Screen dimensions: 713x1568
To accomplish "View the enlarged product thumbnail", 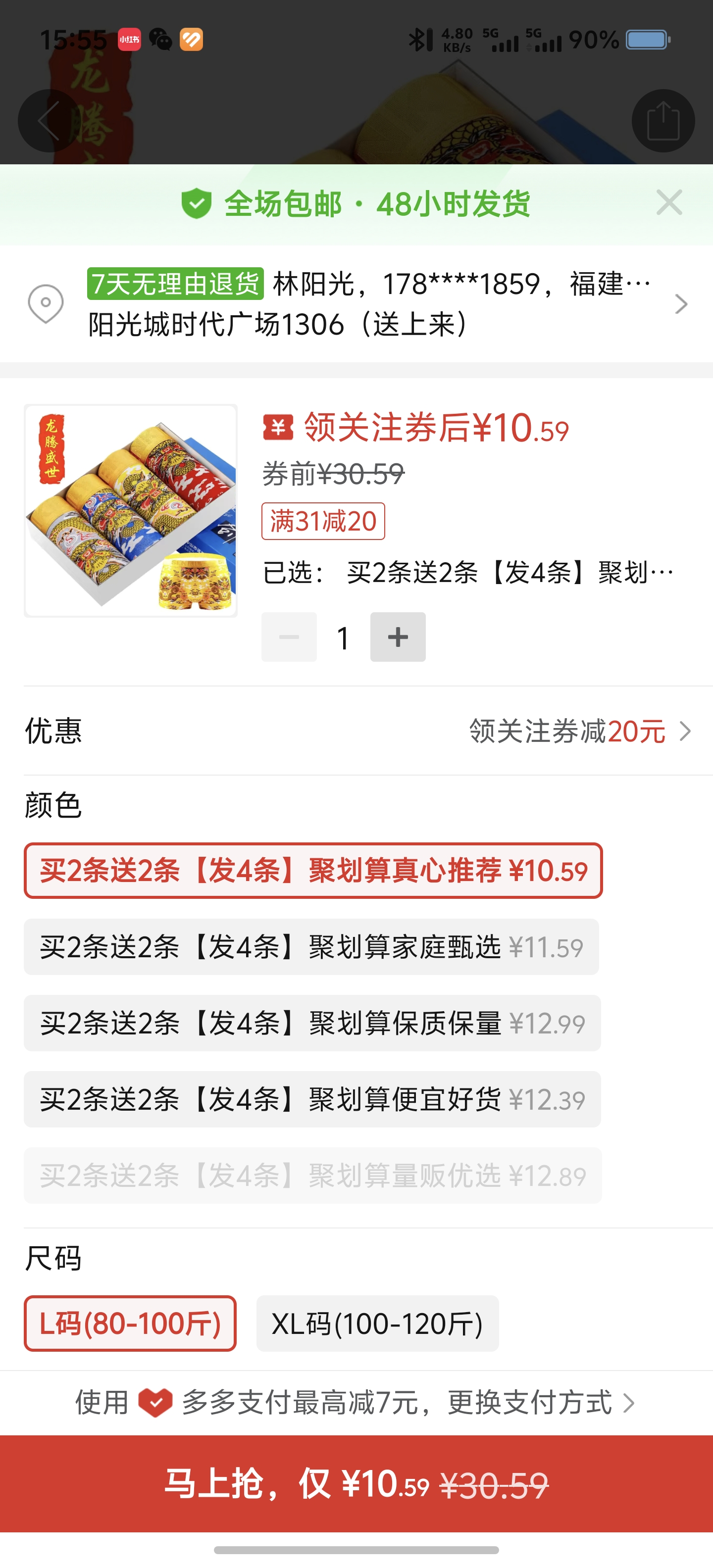I will [131, 511].
